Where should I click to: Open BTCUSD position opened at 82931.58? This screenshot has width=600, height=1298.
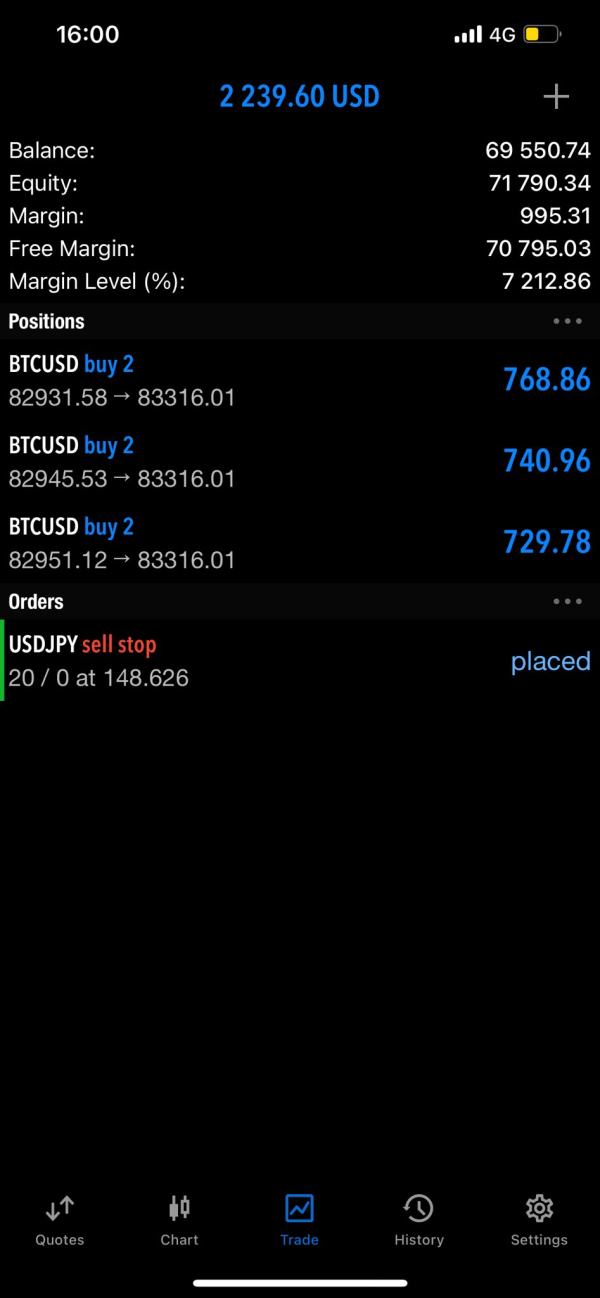pyautogui.click(x=300, y=380)
